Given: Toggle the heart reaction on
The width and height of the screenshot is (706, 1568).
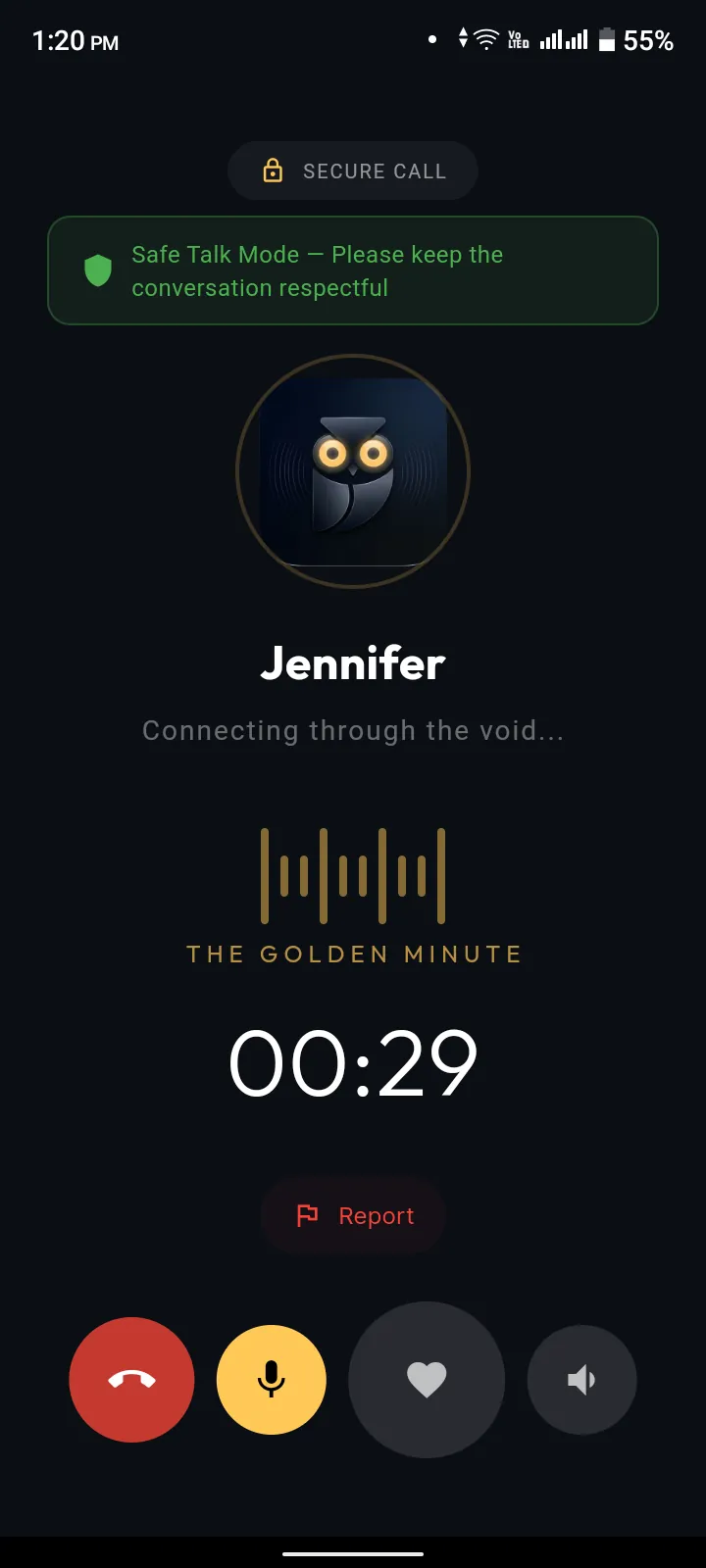Looking at the screenshot, I should (427, 1379).
